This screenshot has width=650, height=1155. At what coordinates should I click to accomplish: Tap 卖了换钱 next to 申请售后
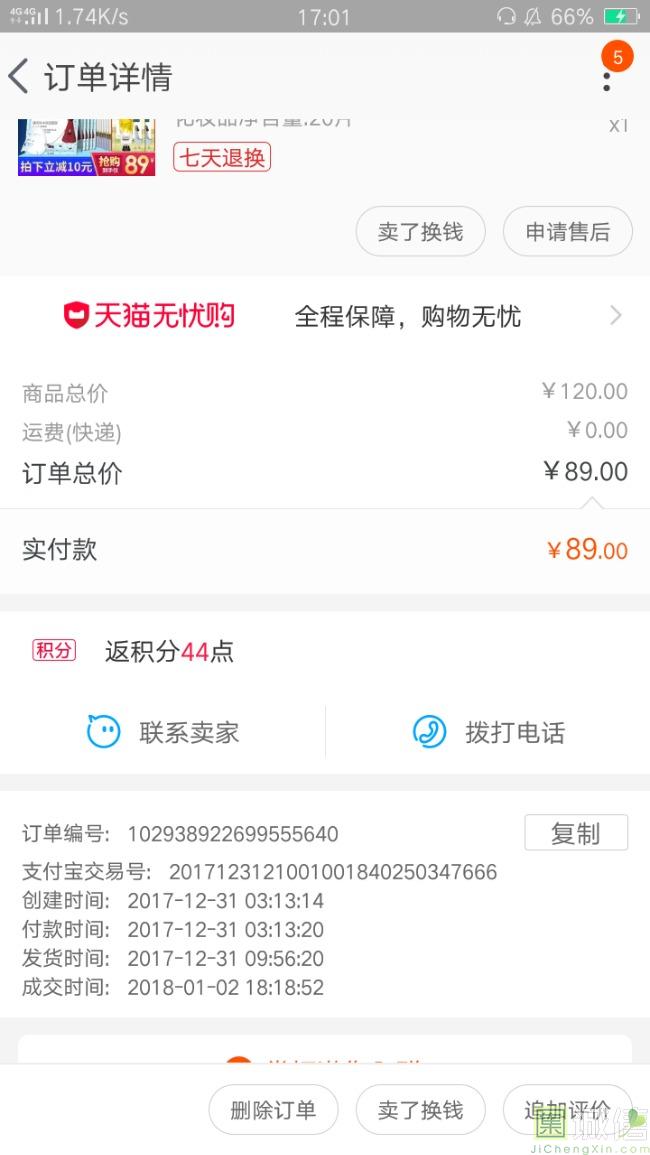tap(421, 231)
